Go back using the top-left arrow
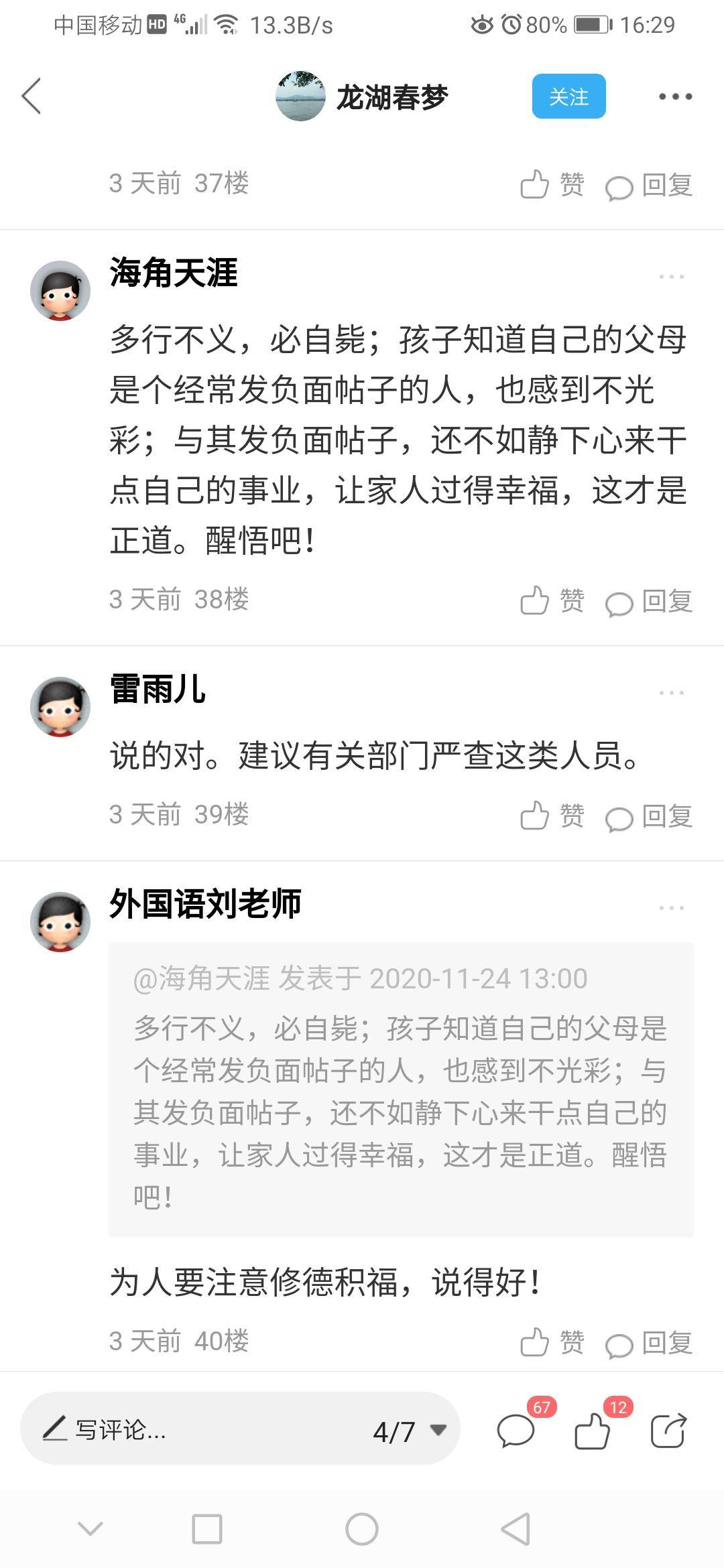 pyautogui.click(x=32, y=96)
